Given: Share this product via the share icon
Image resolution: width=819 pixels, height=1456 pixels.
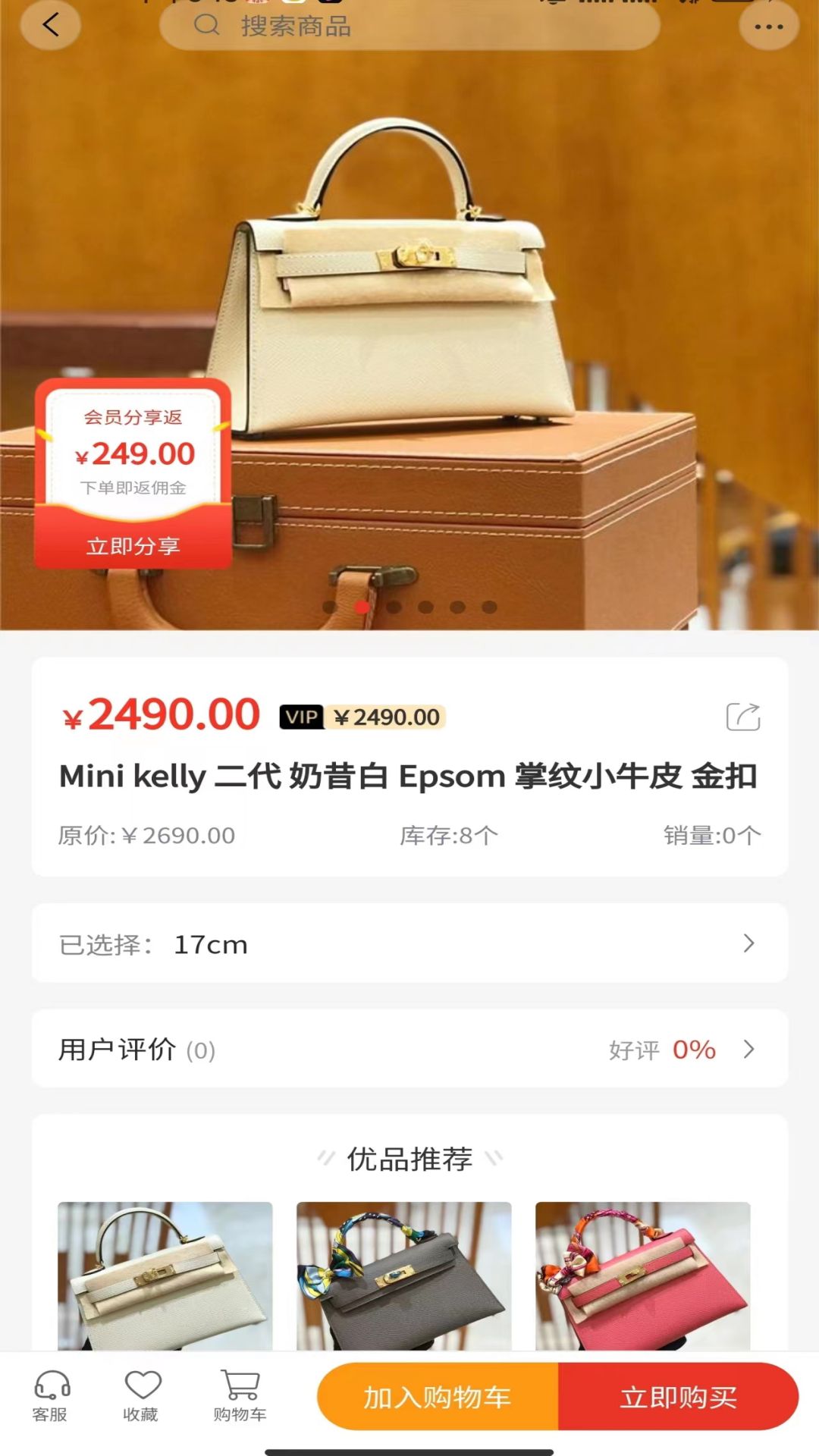Looking at the screenshot, I should 742,717.
